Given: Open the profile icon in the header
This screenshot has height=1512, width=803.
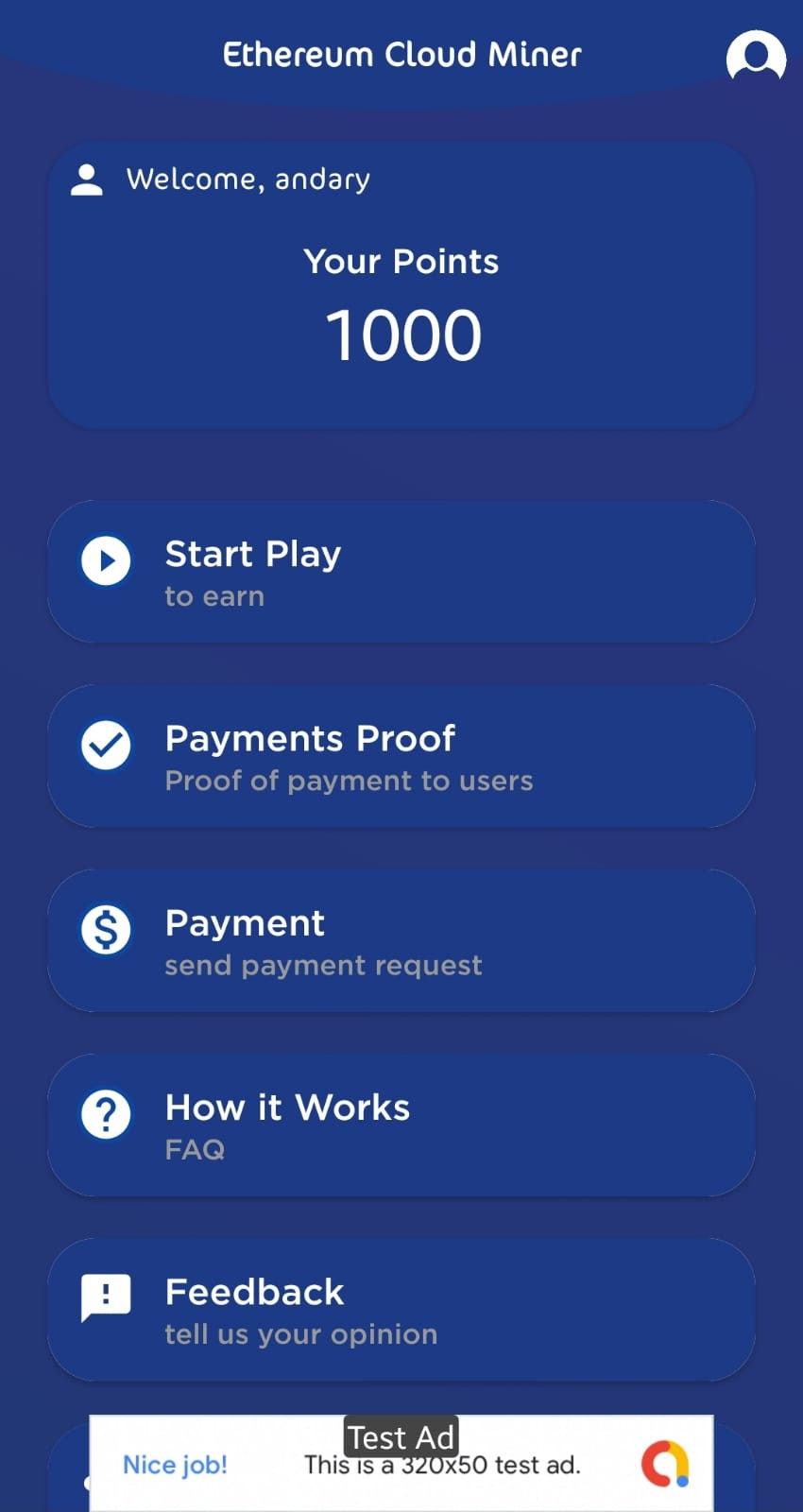Looking at the screenshot, I should tap(756, 59).
